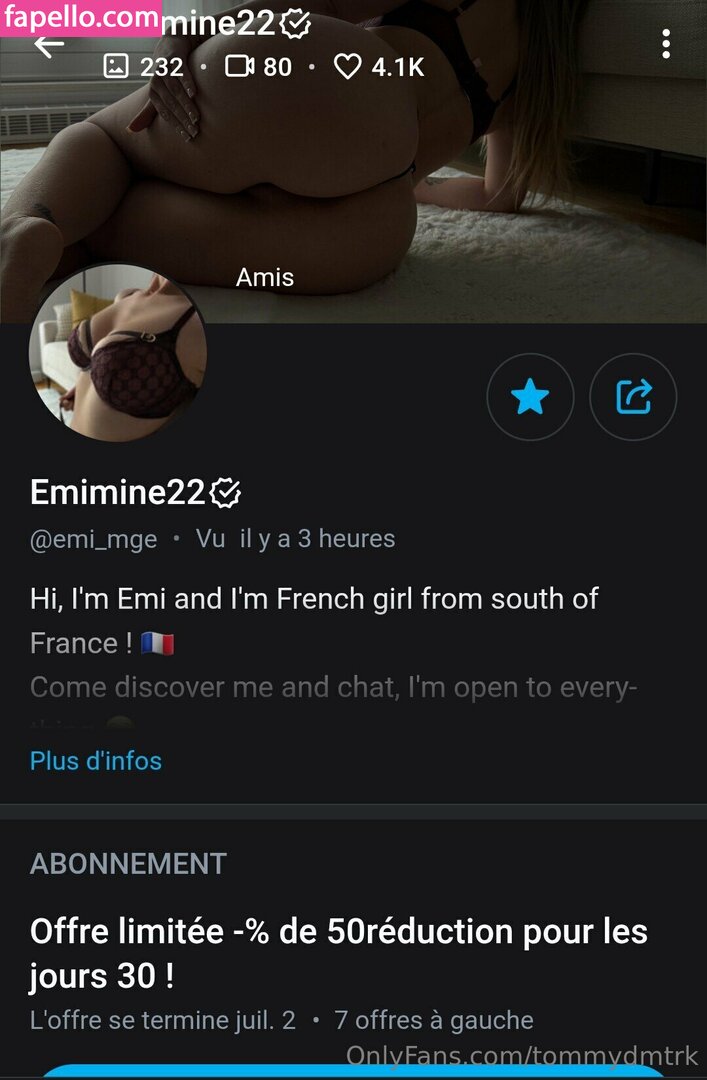Expand the bio with Plus d'infos
This screenshot has height=1080, width=707.
(96, 761)
